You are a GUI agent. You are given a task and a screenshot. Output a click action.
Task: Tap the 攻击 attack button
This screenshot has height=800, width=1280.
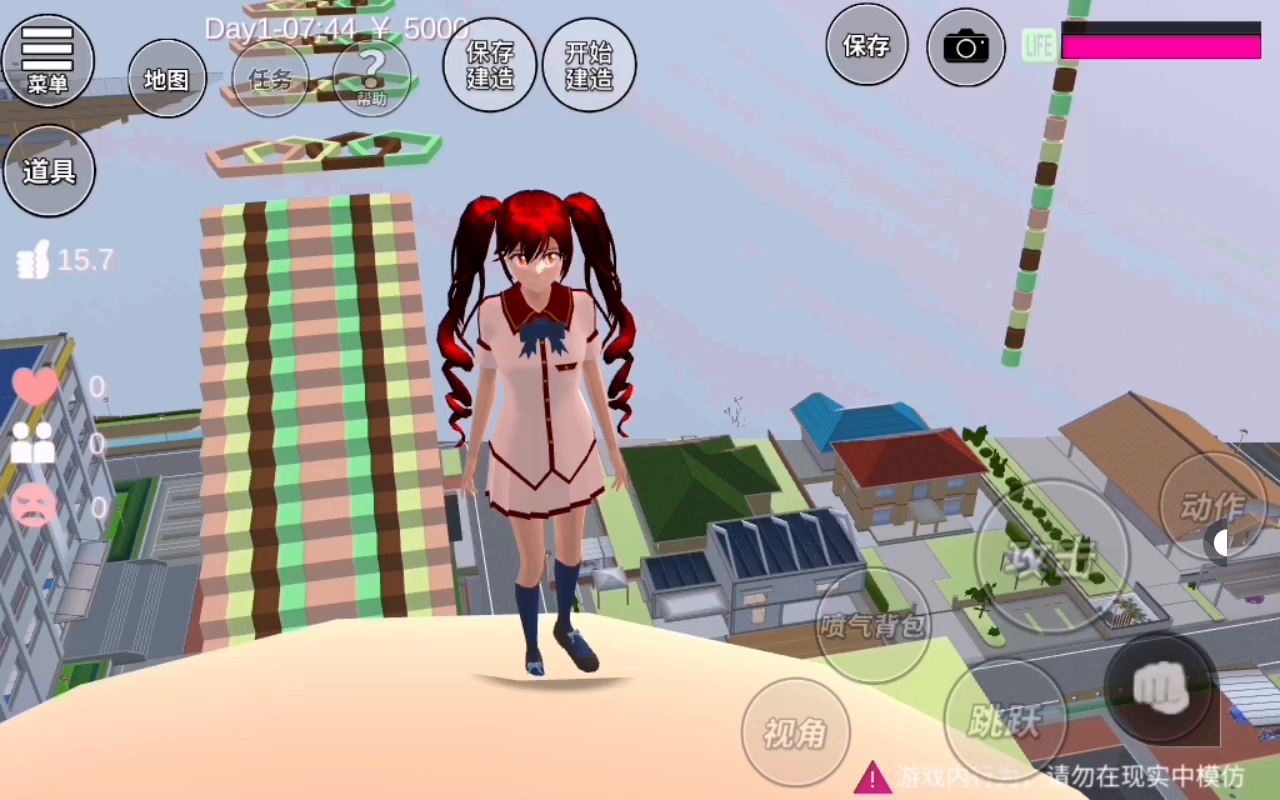pos(1051,556)
